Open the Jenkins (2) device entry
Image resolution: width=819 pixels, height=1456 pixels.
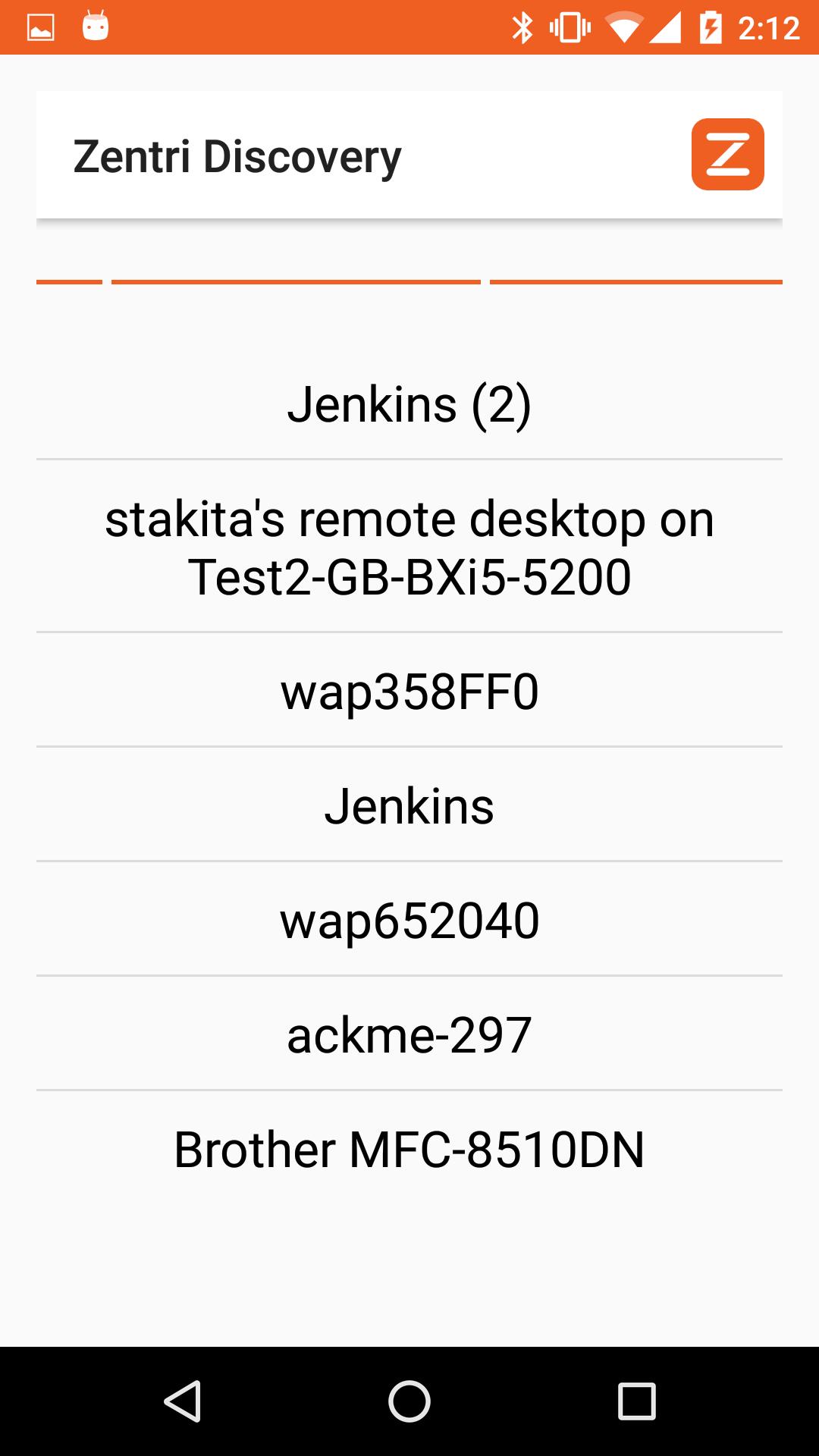(409, 404)
